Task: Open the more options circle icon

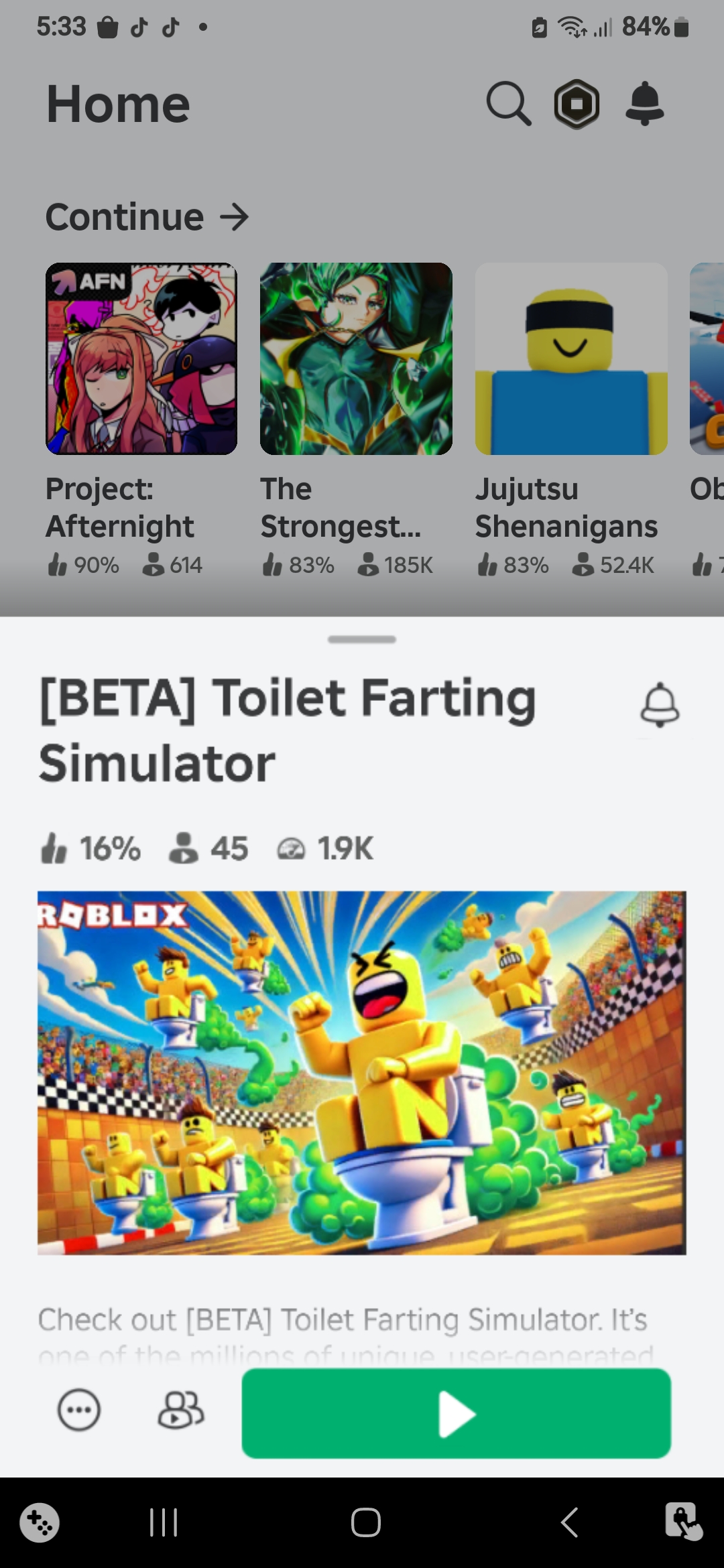Action: tap(79, 1410)
